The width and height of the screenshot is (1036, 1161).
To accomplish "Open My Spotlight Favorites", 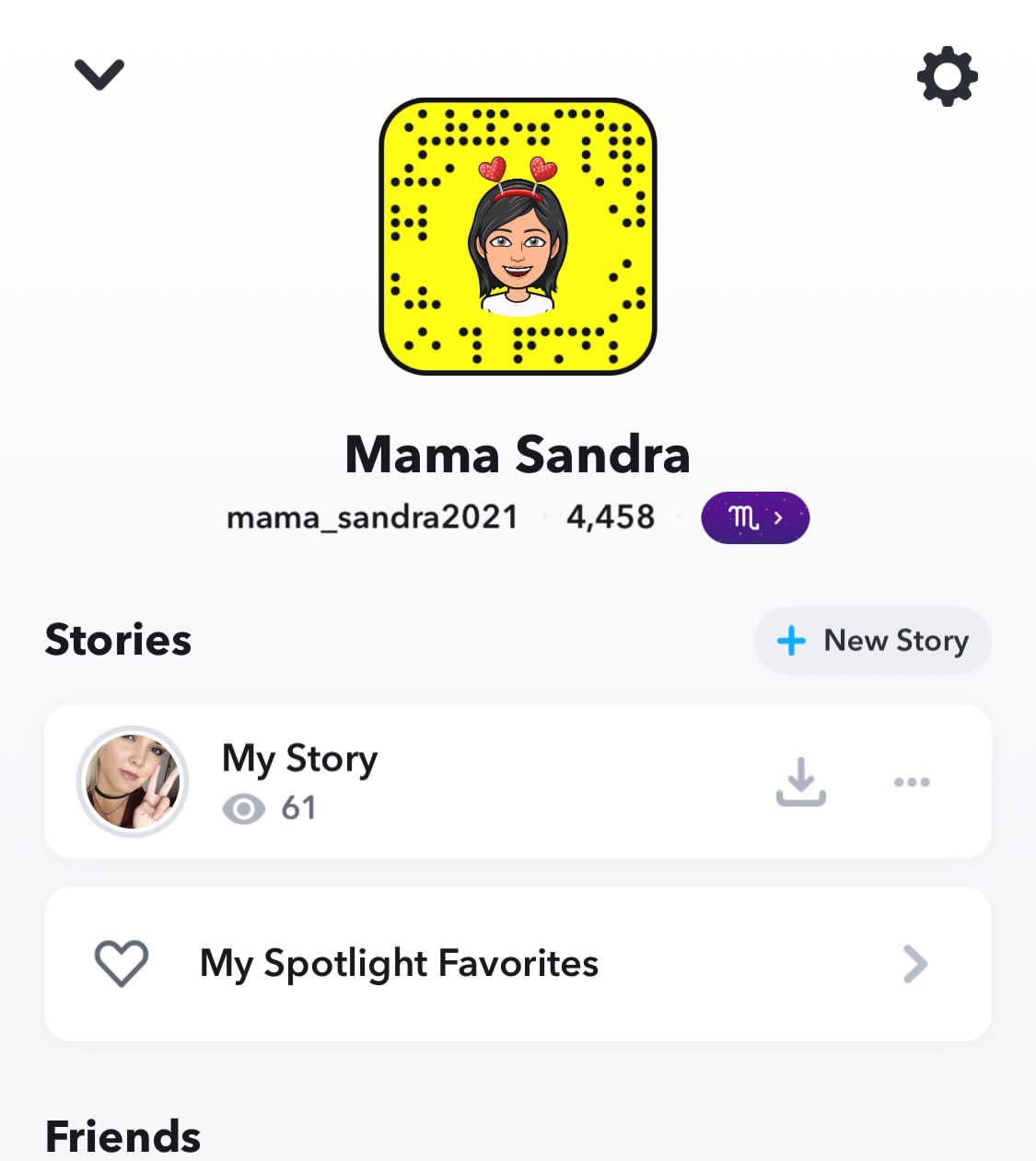I will (x=518, y=964).
